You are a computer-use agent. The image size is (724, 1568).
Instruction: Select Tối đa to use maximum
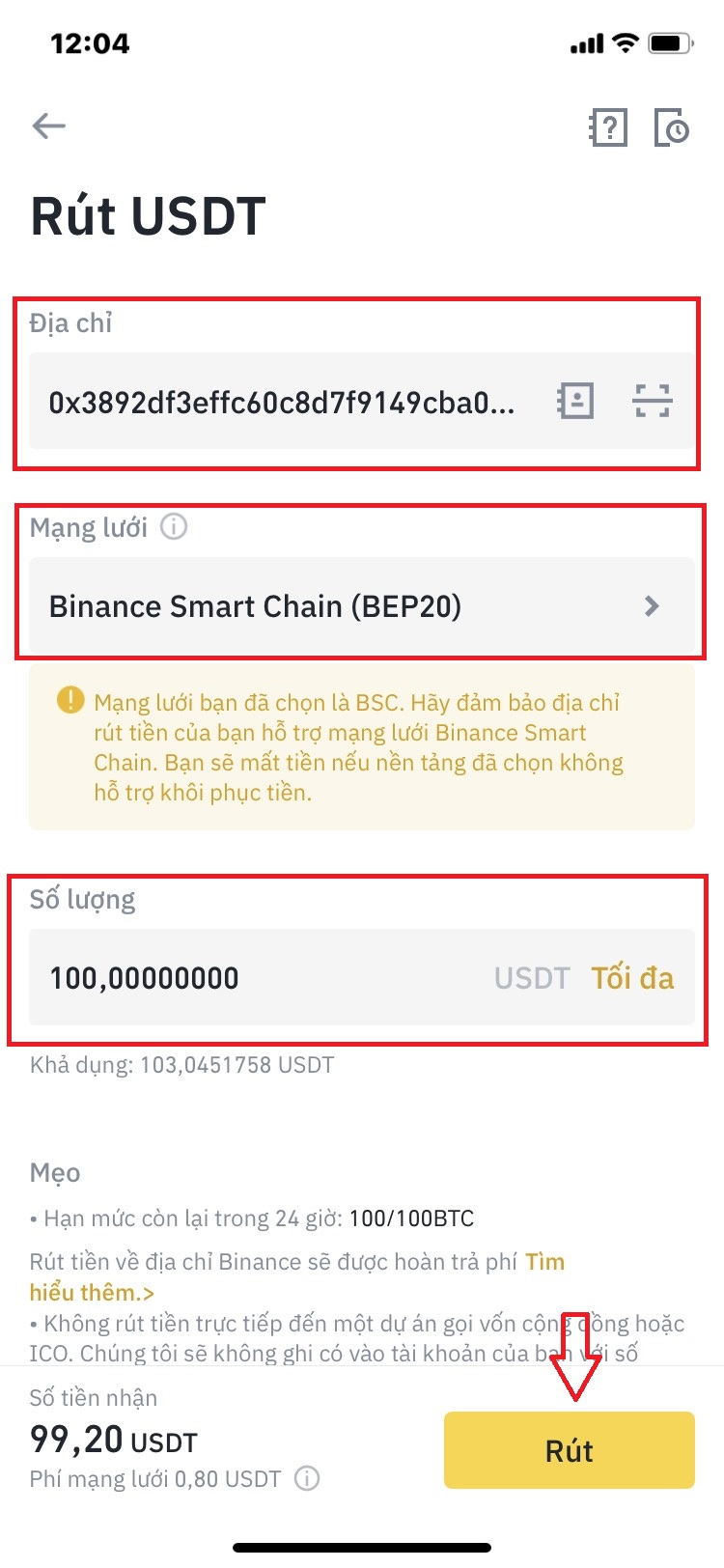pos(632,978)
